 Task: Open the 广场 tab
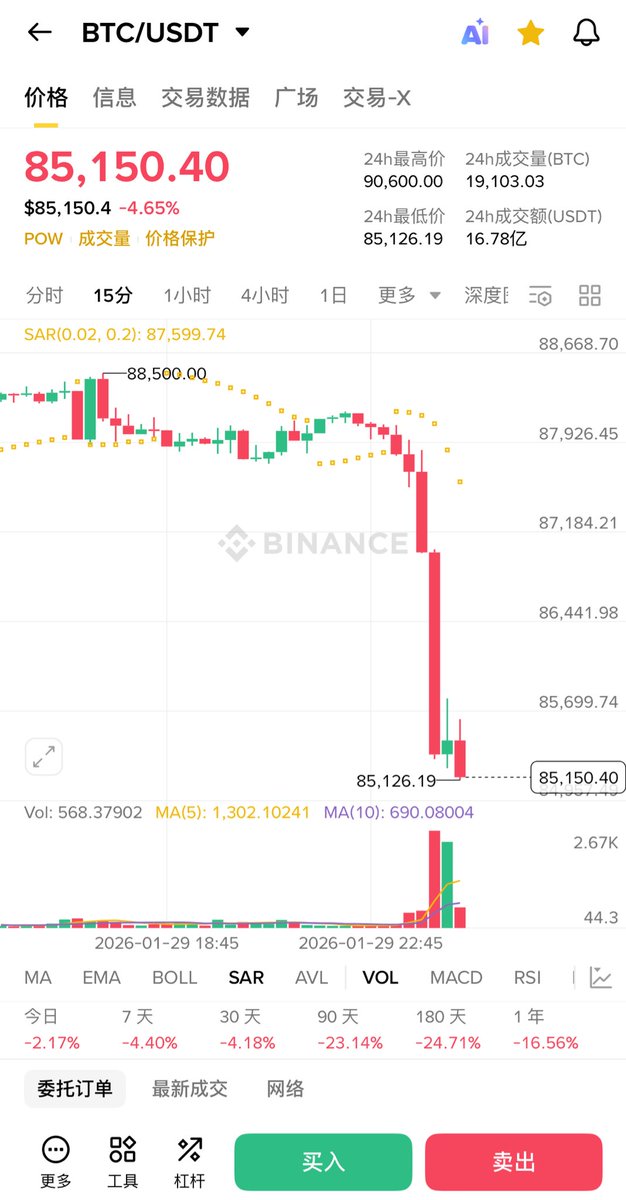[x=295, y=97]
